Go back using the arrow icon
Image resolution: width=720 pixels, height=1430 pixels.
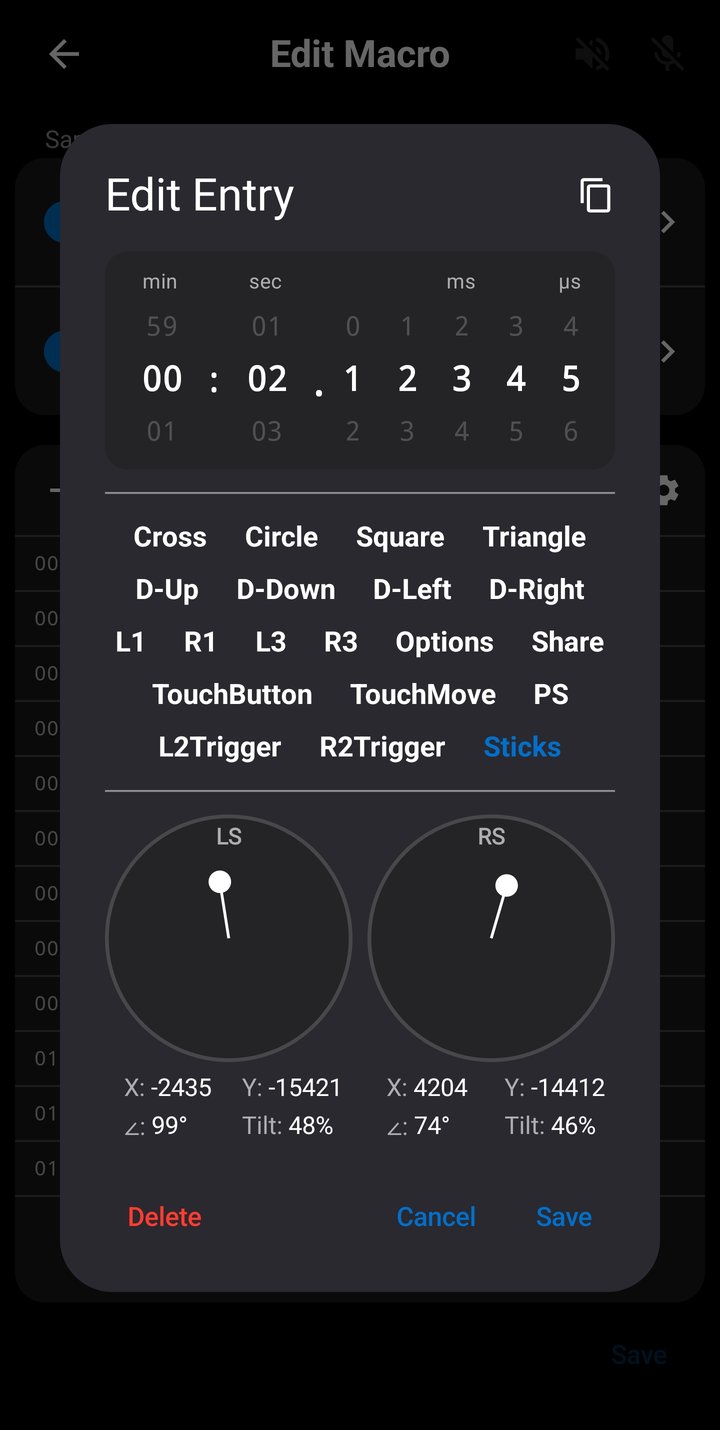click(63, 54)
